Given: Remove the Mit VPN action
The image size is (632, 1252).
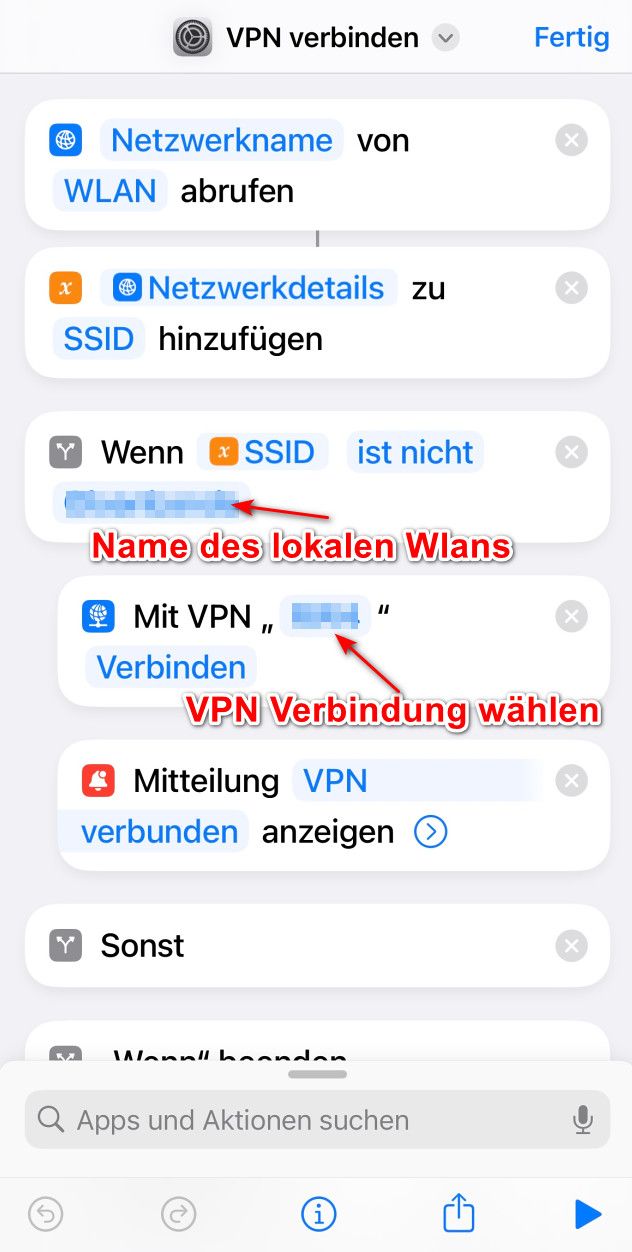Looking at the screenshot, I should 571,617.
